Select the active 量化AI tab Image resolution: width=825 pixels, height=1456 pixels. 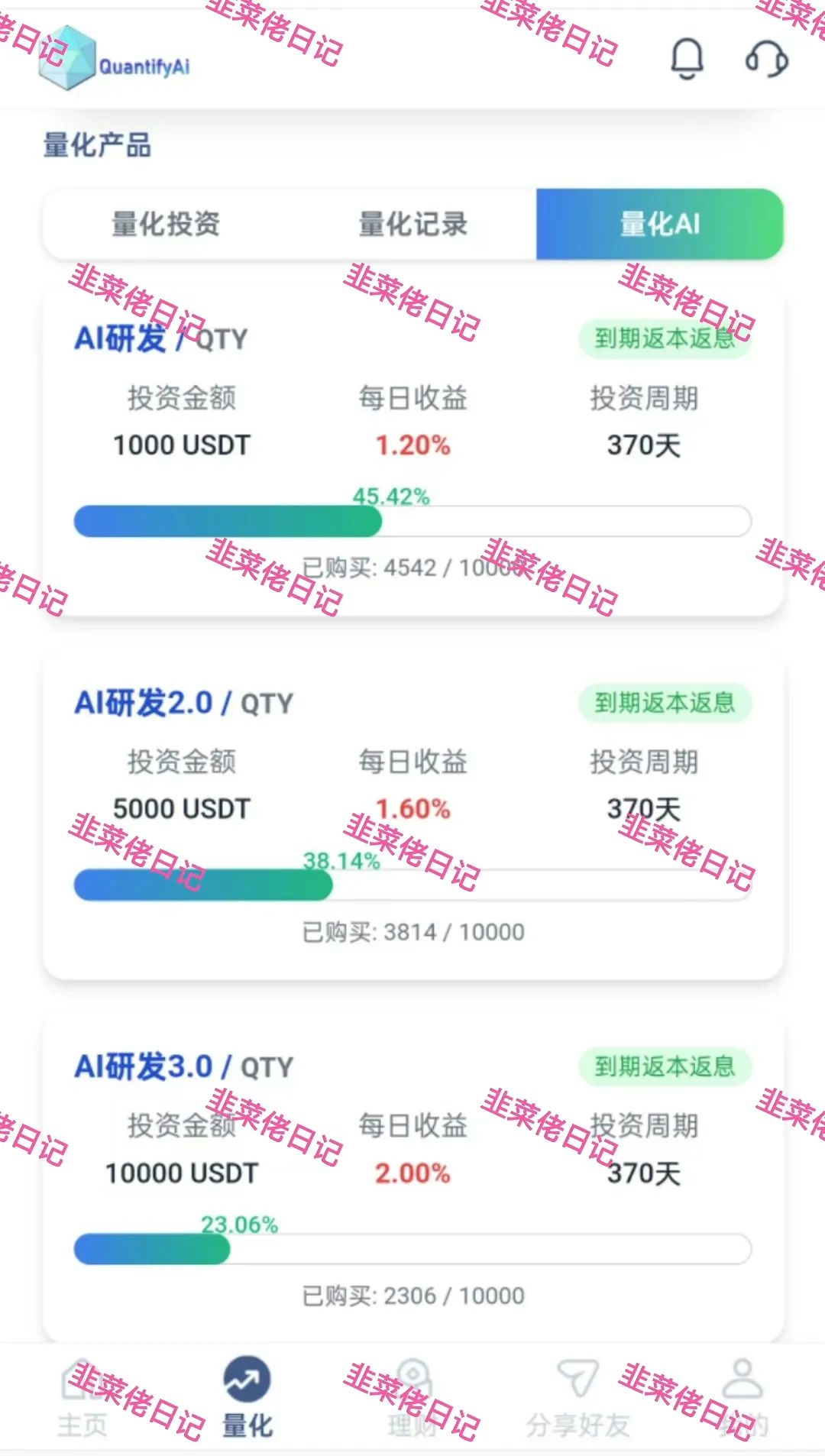click(661, 224)
